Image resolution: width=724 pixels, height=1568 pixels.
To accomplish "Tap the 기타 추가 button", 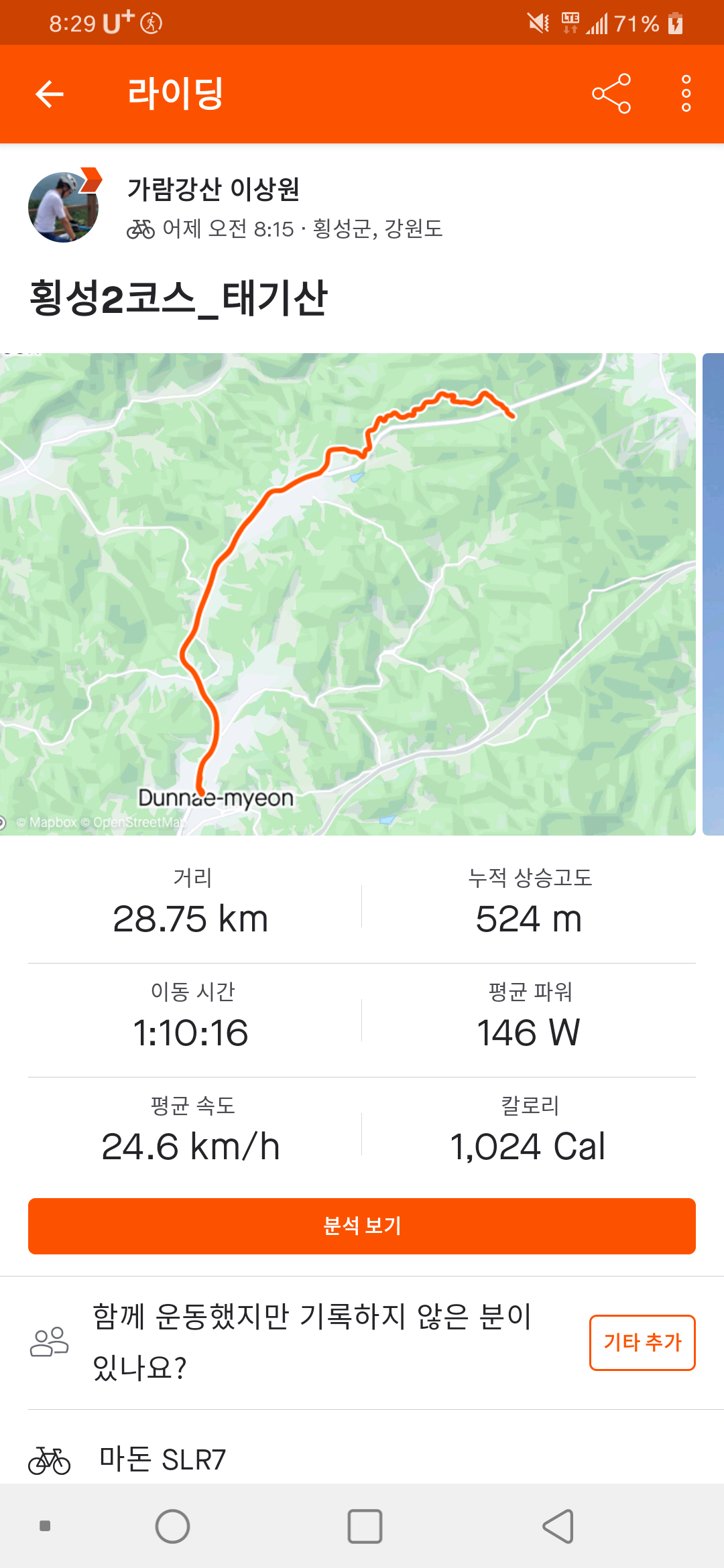I will coord(642,1342).
